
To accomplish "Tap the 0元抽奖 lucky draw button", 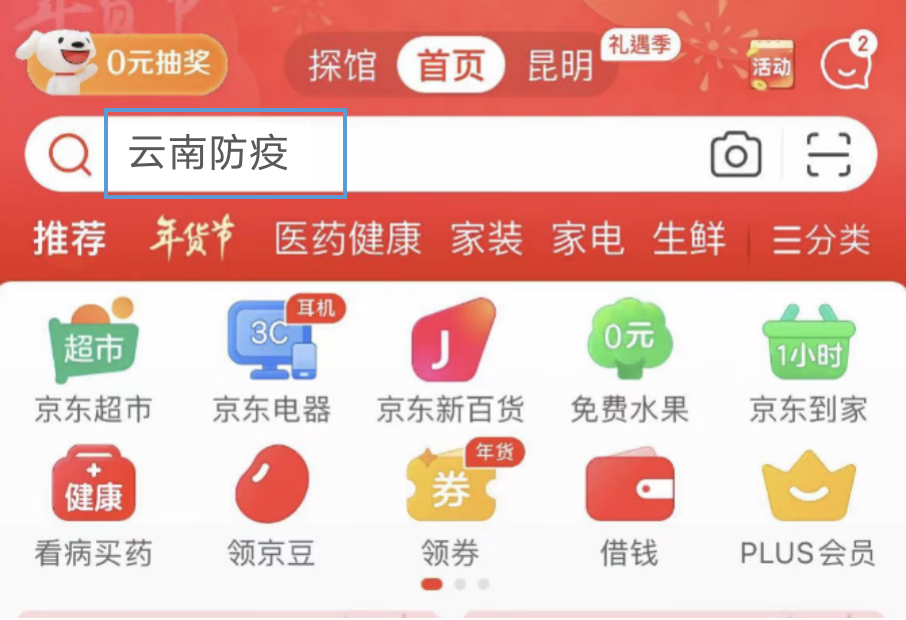I will 128,64.
